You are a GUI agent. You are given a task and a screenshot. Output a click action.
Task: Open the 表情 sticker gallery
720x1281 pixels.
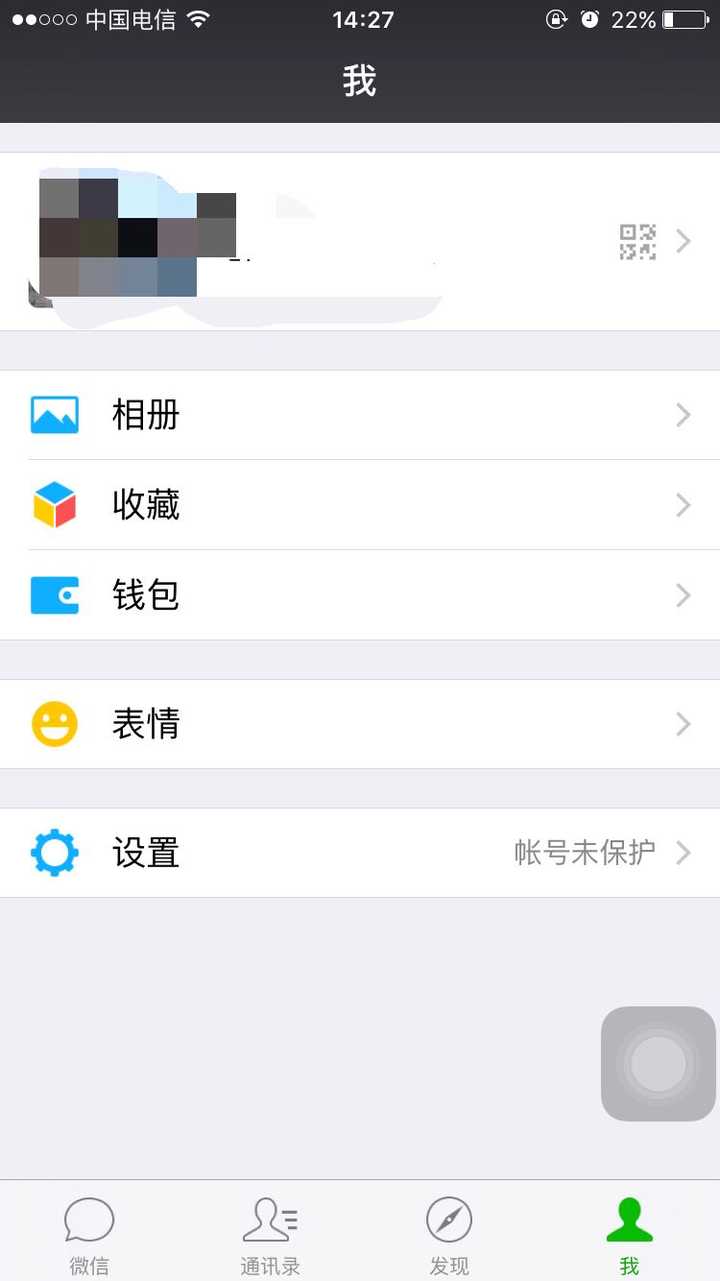point(360,724)
